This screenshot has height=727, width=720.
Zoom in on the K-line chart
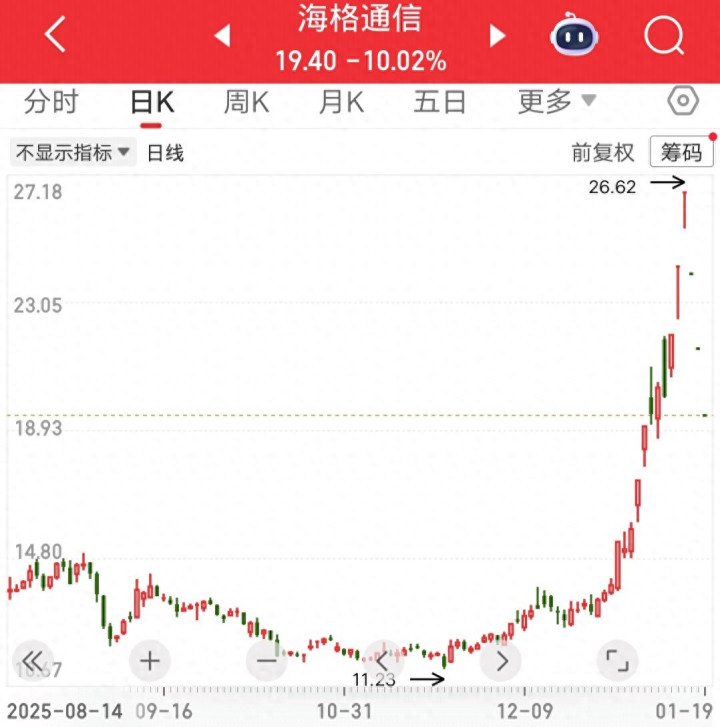150,660
